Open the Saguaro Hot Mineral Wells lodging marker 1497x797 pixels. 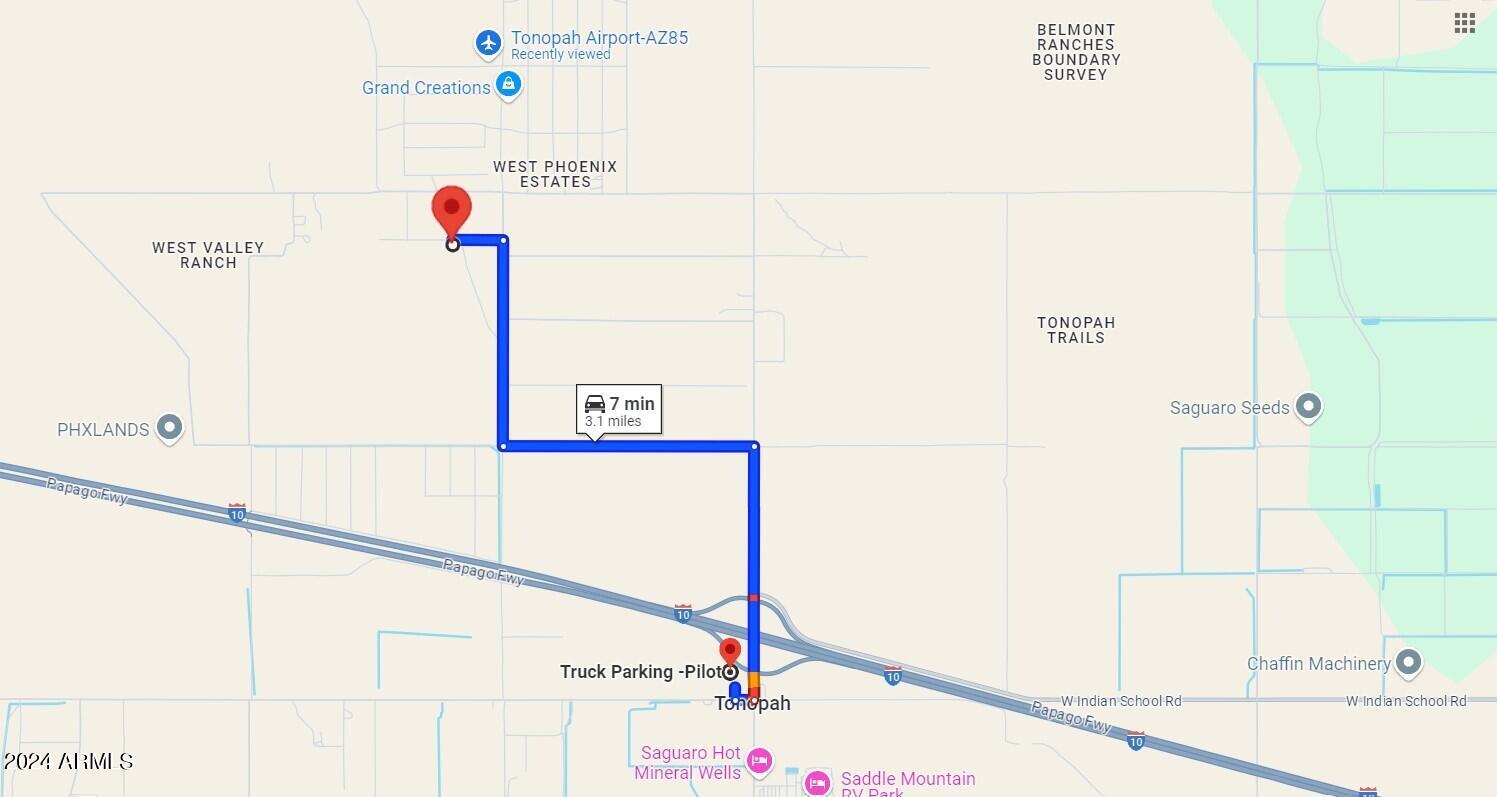pos(760,762)
